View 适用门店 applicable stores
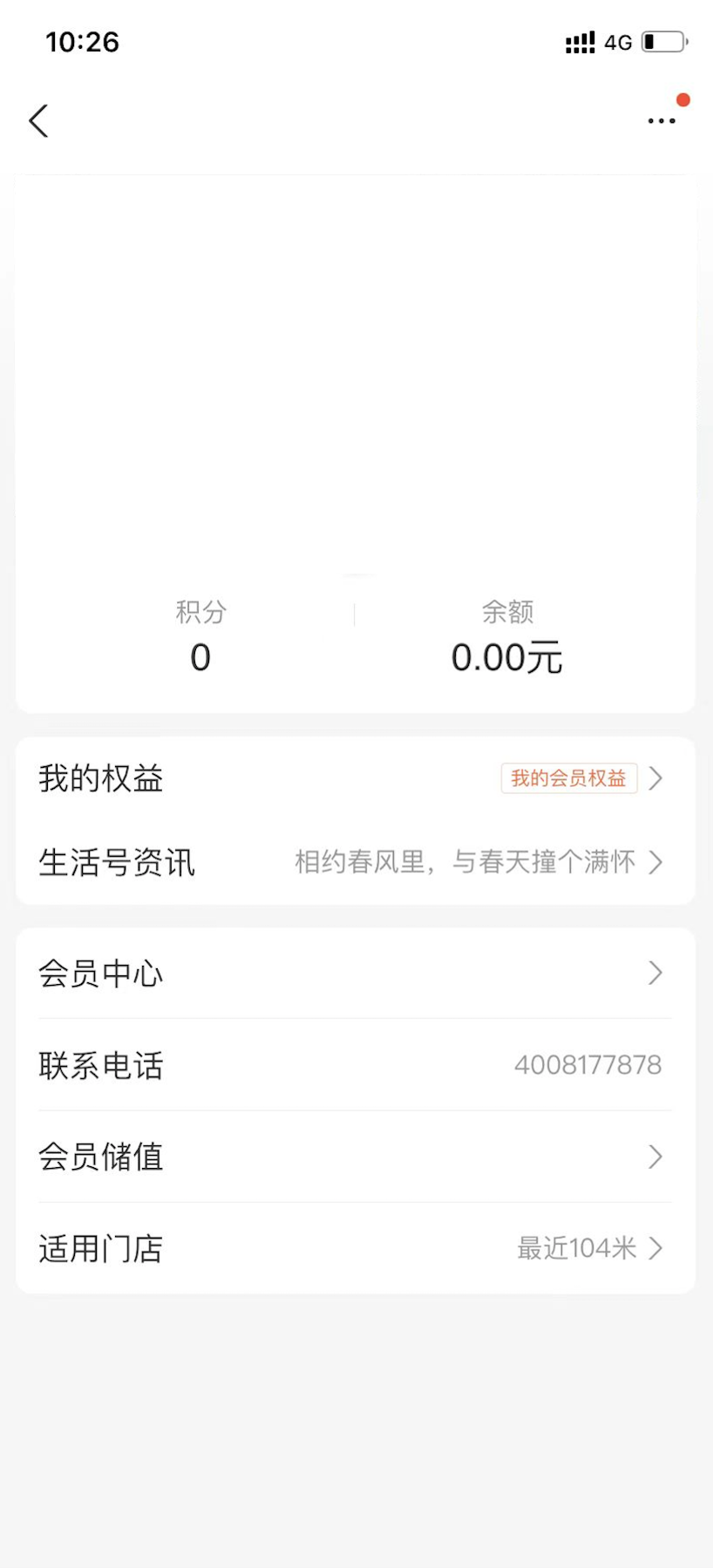 355,1249
